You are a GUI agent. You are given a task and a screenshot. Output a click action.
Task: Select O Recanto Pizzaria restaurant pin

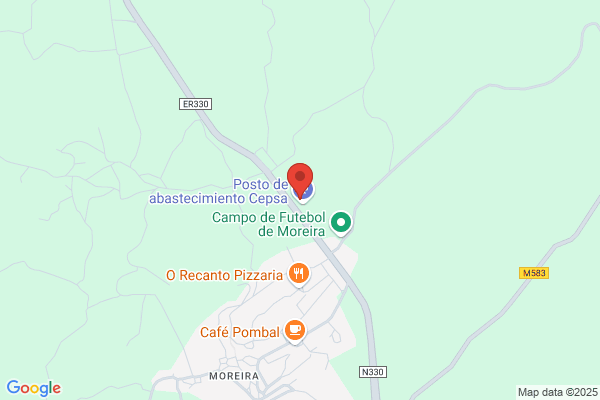pyautogui.click(x=299, y=275)
